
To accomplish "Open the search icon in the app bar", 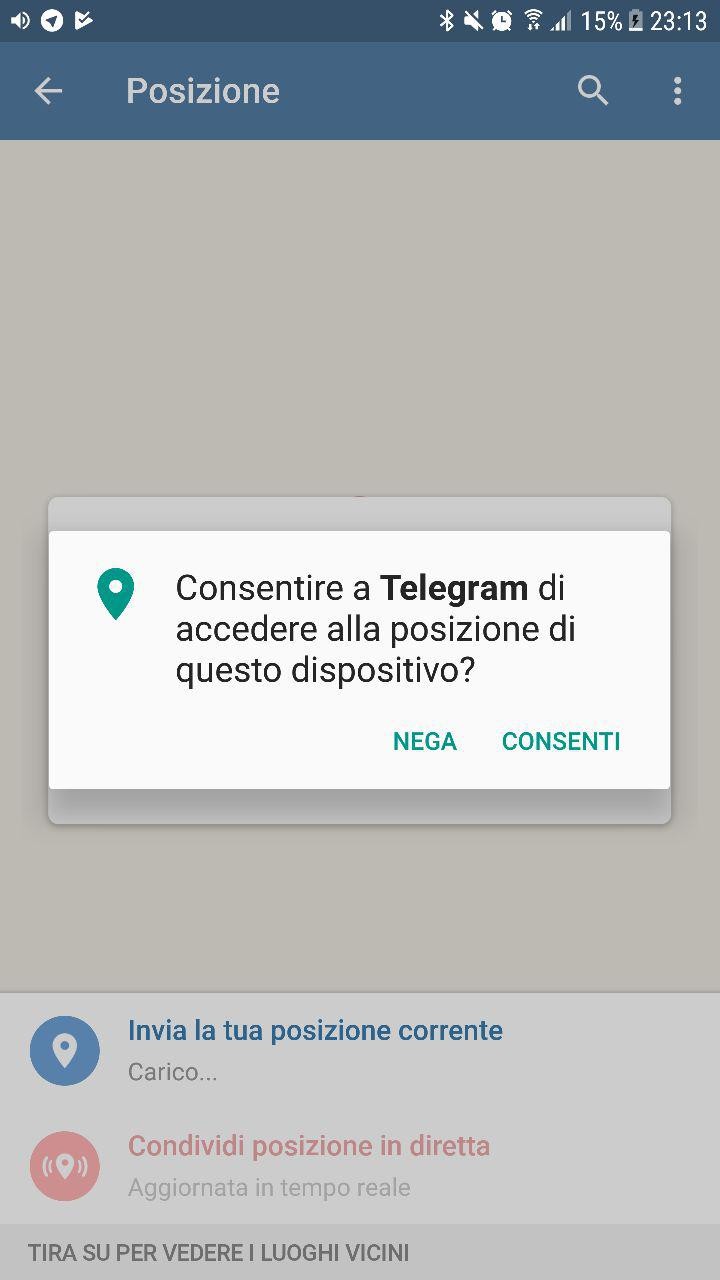I will (593, 91).
